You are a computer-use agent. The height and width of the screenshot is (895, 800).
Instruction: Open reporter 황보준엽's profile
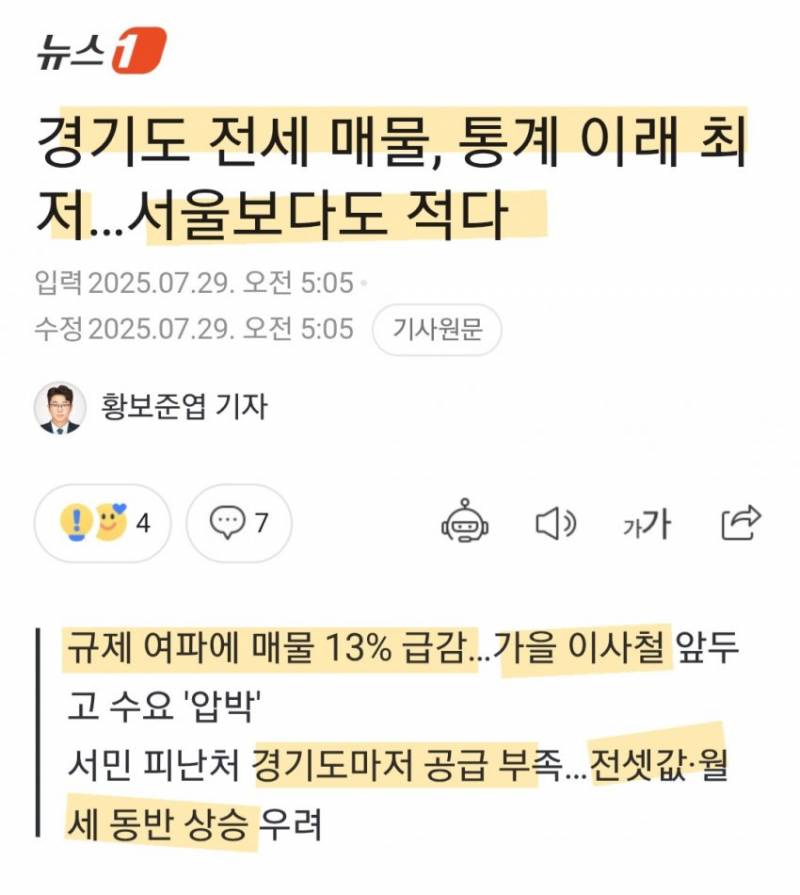click(184, 407)
